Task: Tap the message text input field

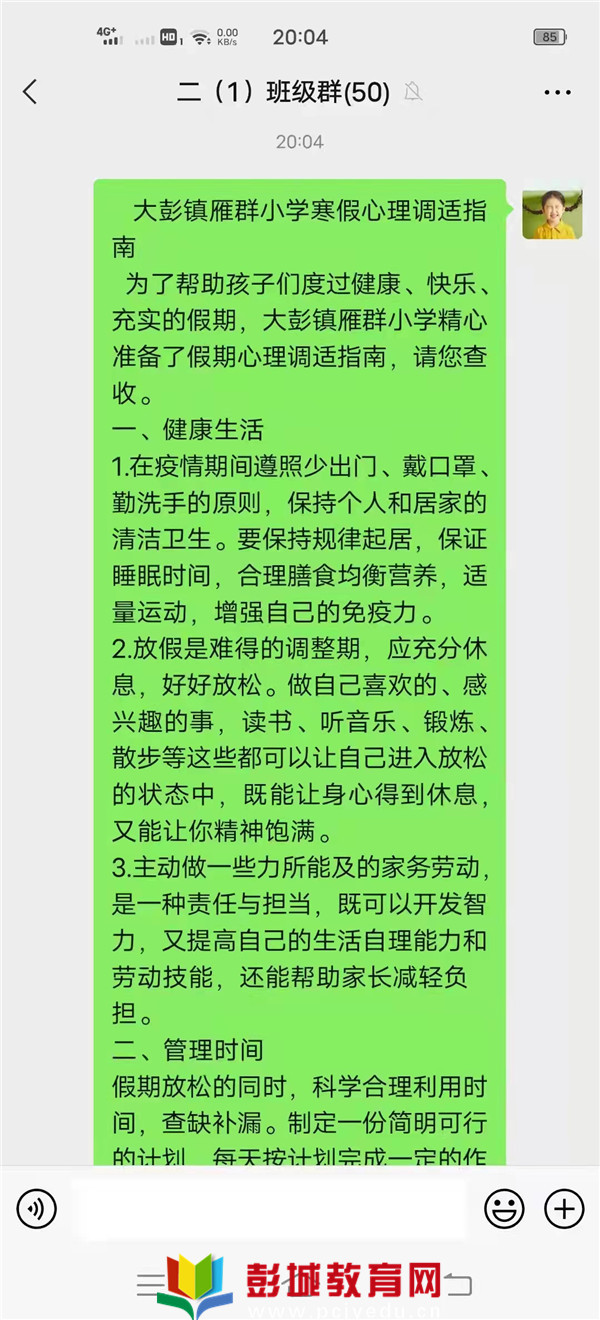Action: click(x=269, y=1209)
